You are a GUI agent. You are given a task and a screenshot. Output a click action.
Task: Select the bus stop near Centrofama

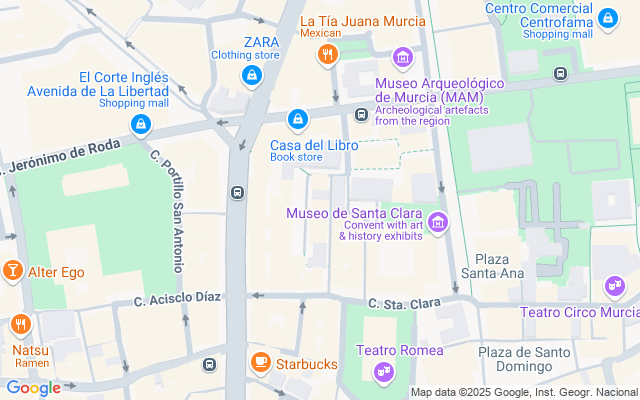[x=560, y=74]
